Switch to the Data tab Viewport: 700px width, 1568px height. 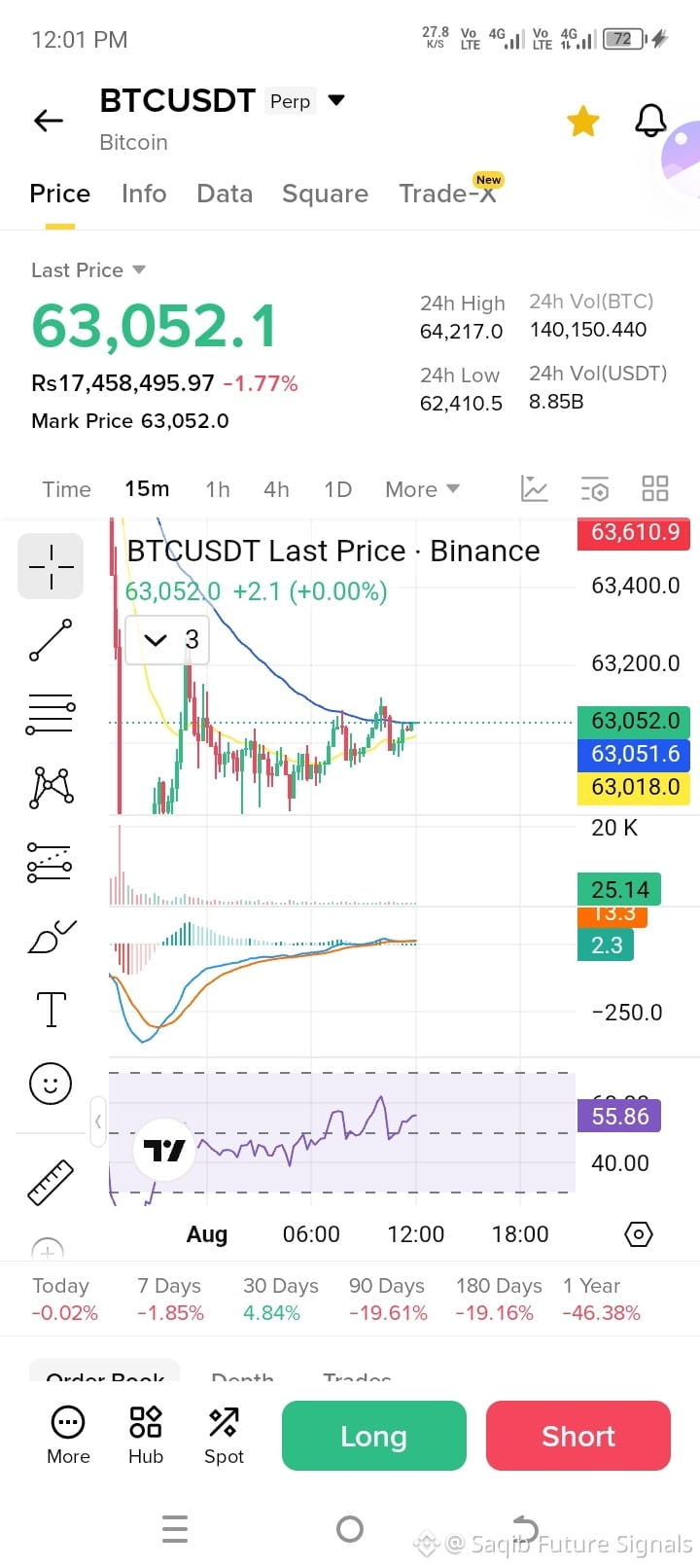tap(225, 194)
